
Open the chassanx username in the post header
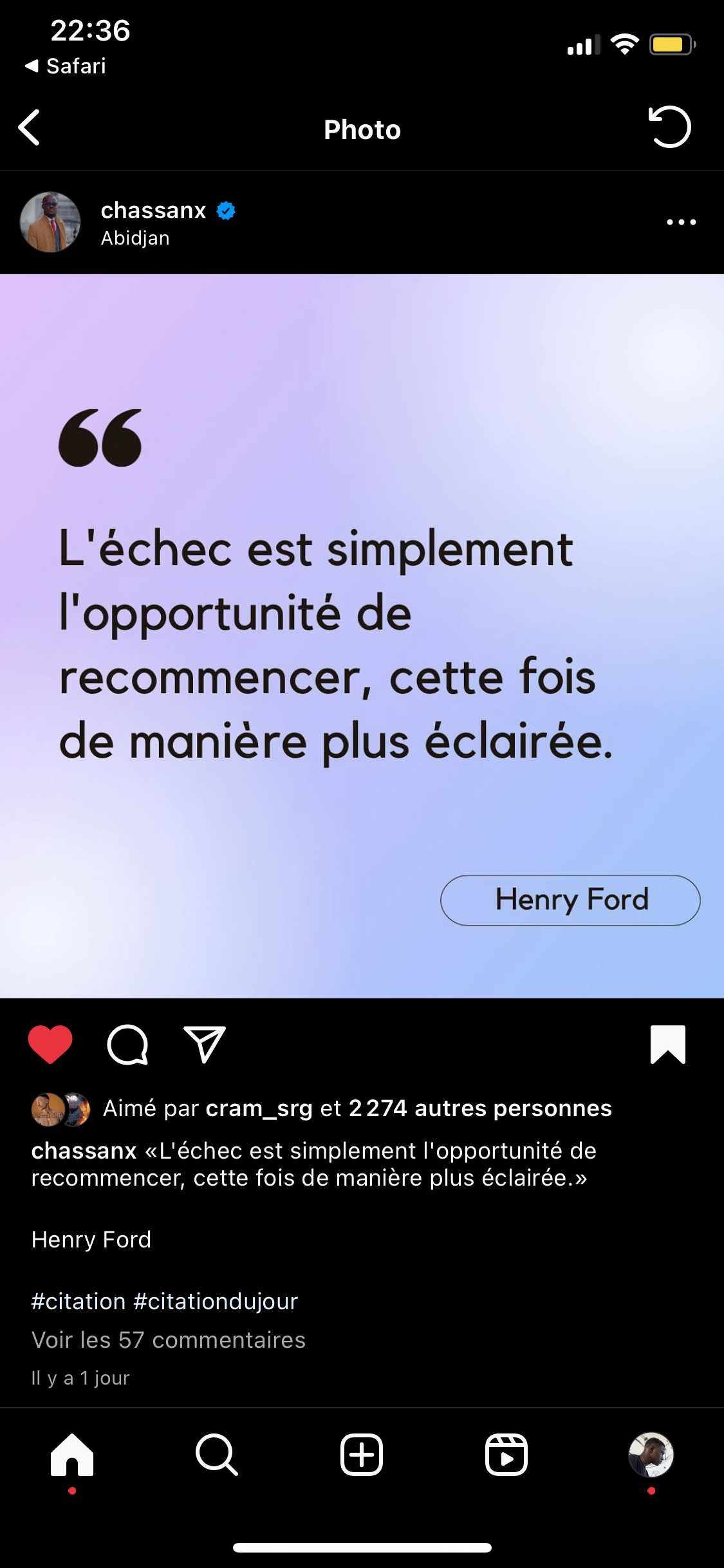coord(153,210)
